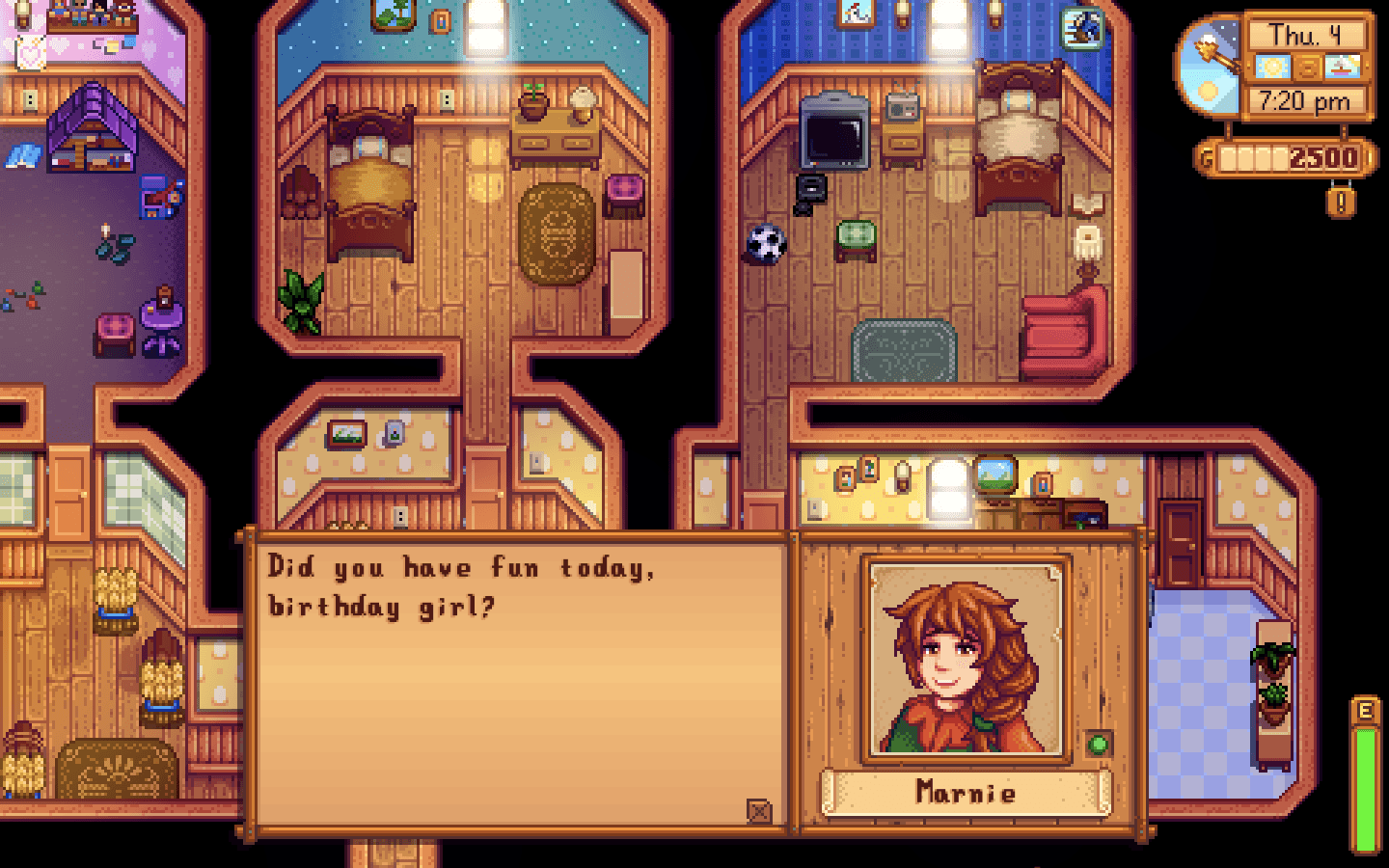Open the quest journal exclamation icon
The image size is (1389, 868).
tap(1341, 201)
